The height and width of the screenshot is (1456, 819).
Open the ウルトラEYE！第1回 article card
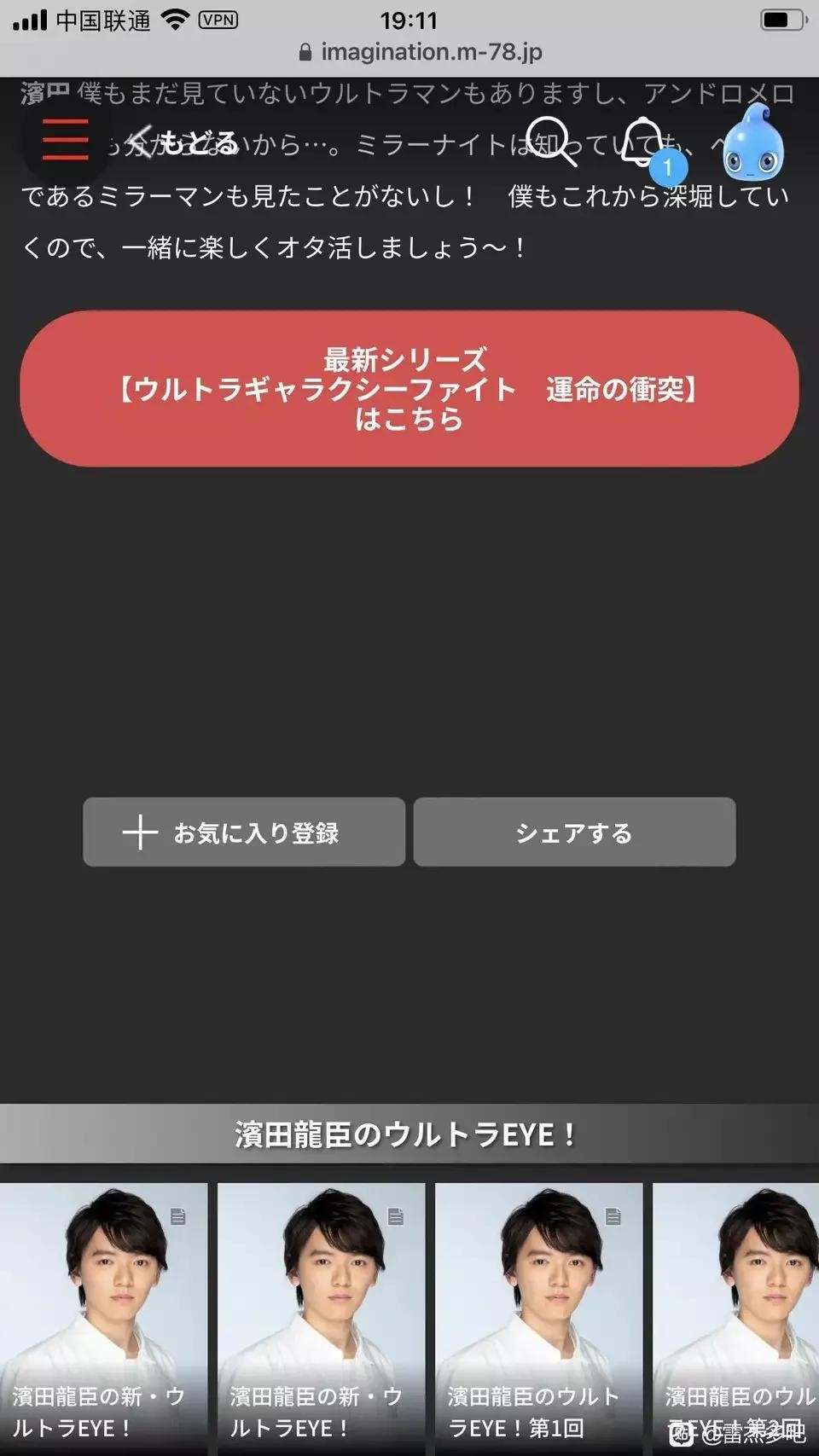538,1318
